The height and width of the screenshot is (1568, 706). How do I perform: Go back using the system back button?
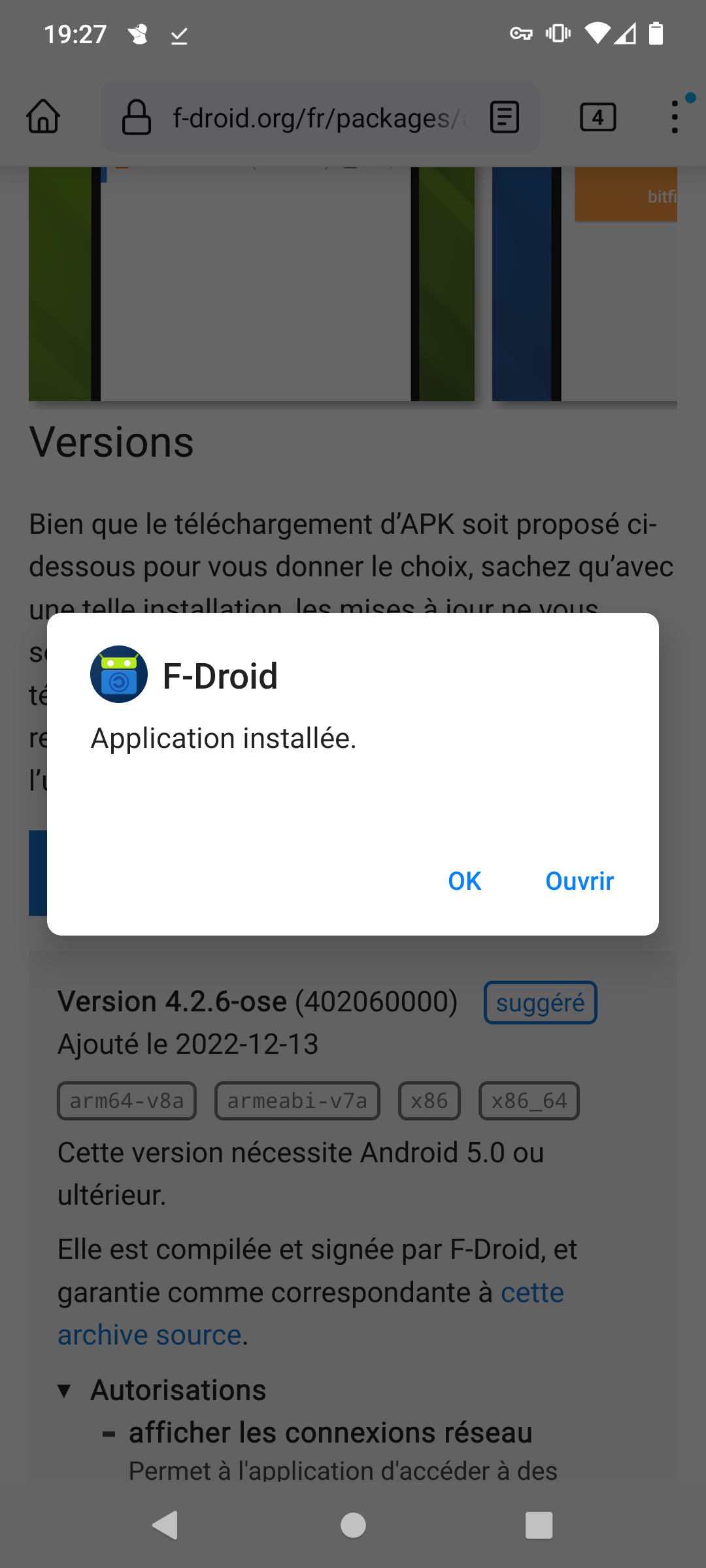(166, 1526)
